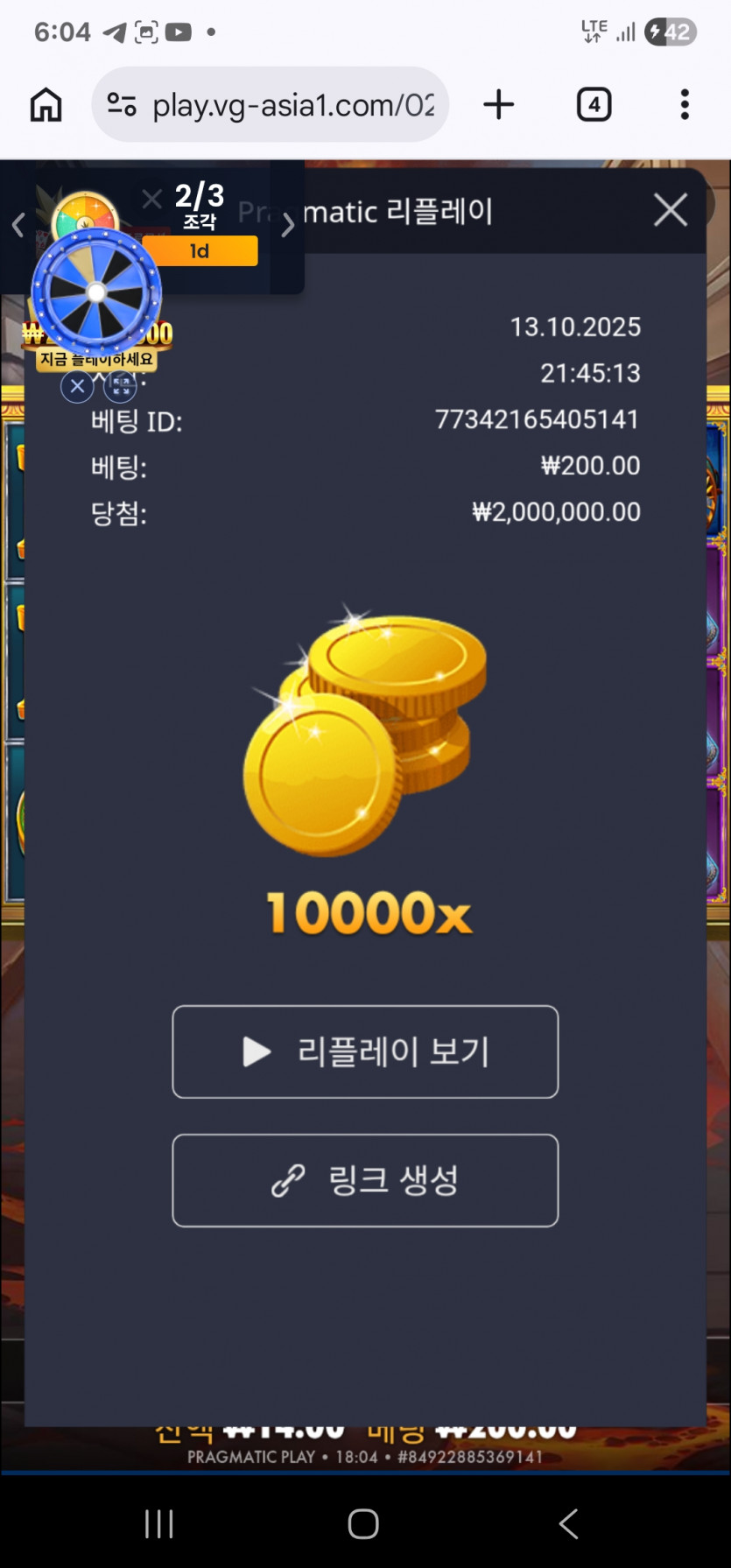Open the browser overflow menu
This screenshot has width=731, height=1568.
685,105
